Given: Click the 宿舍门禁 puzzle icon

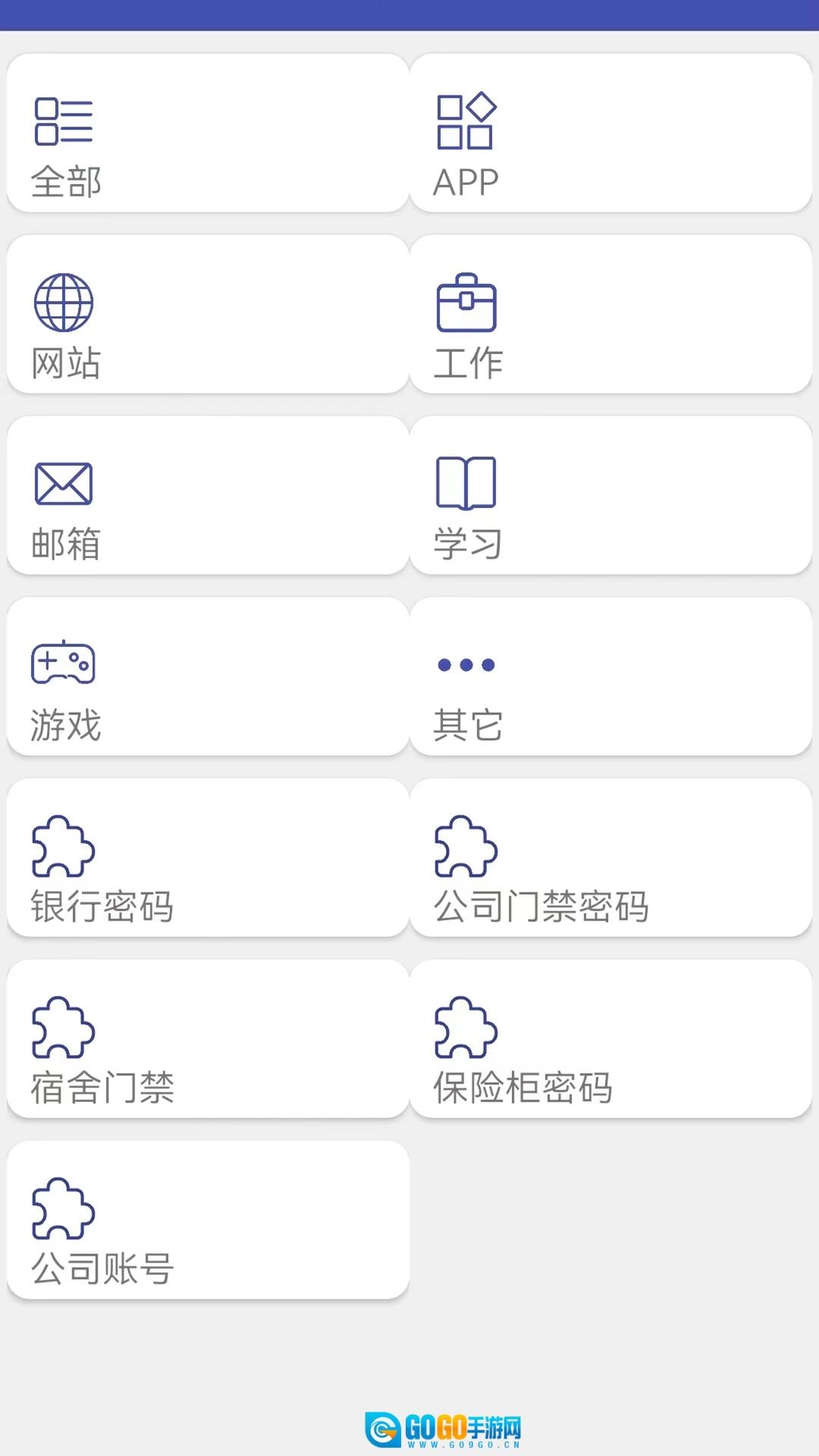Looking at the screenshot, I should [64, 1030].
